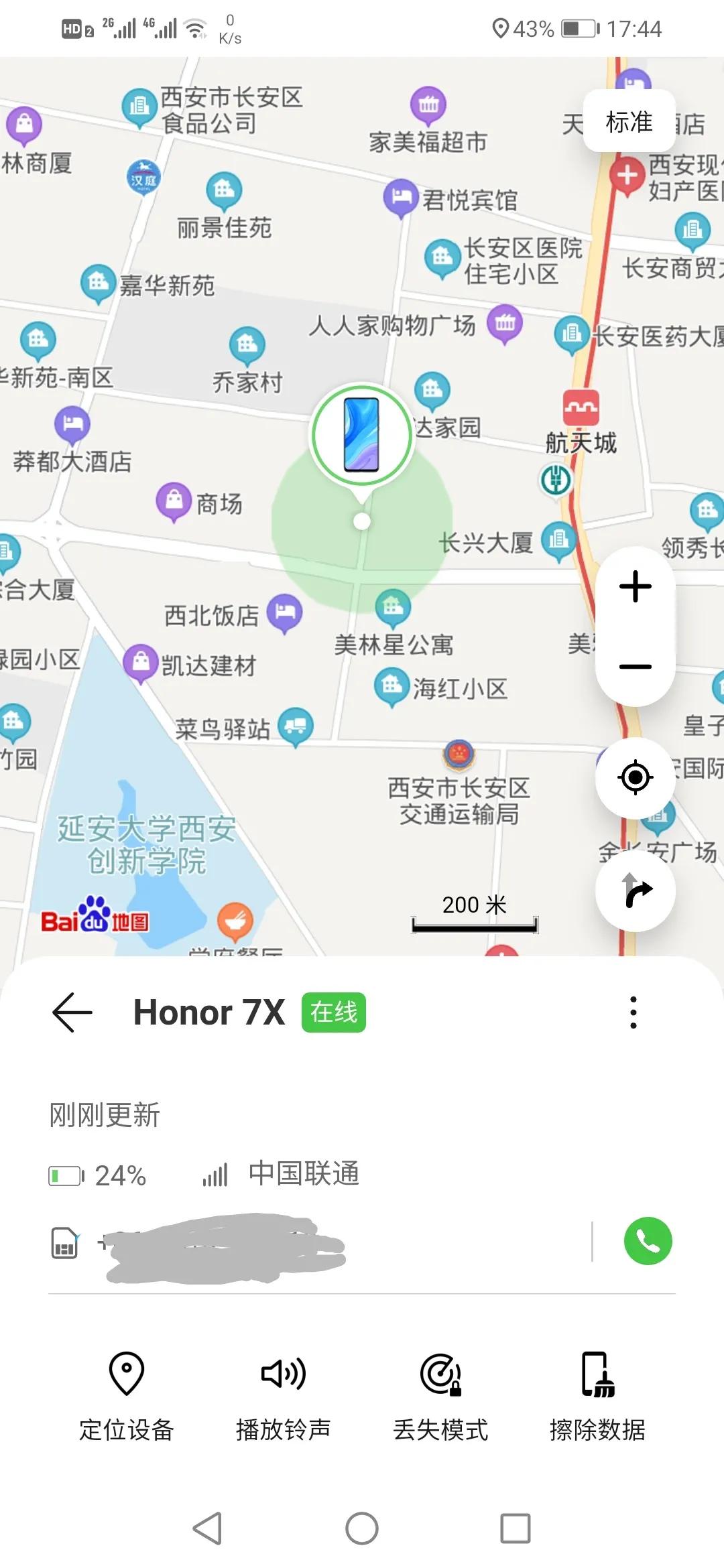Open the three-dot overflow menu
This screenshot has height=1568, width=724.
click(x=633, y=1014)
